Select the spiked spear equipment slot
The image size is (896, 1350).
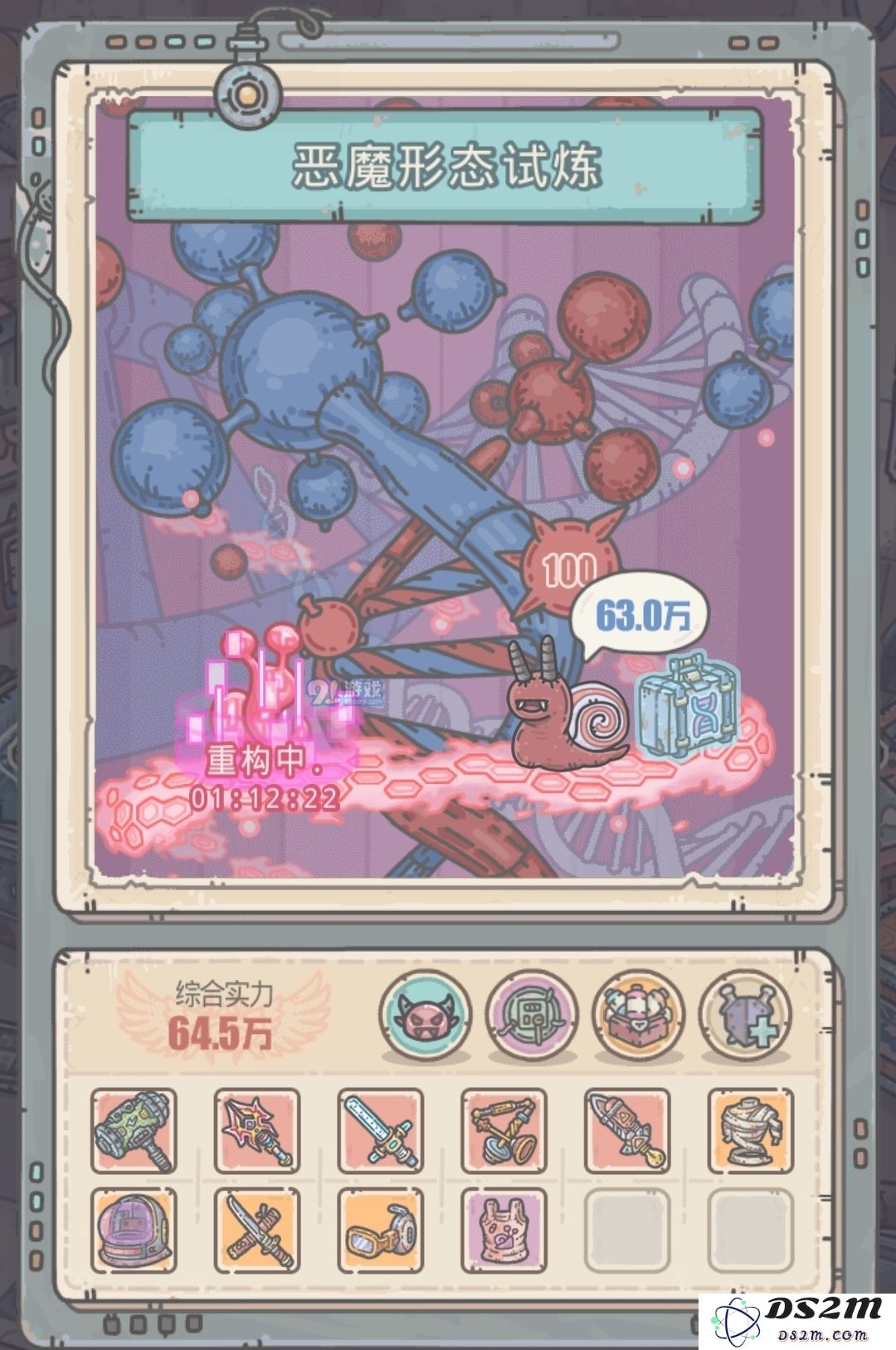point(256,1131)
